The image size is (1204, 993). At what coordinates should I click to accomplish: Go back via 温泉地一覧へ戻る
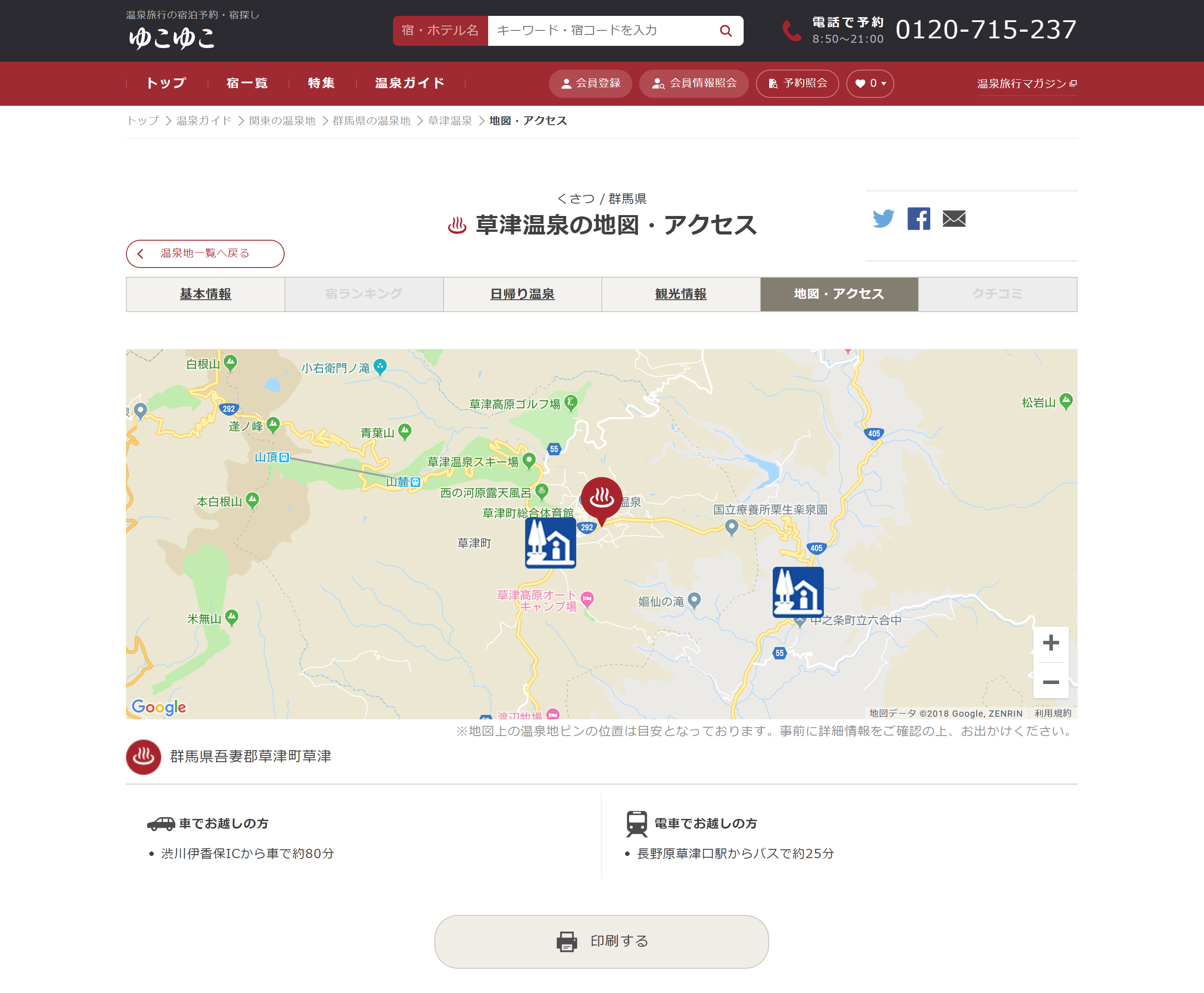point(205,253)
